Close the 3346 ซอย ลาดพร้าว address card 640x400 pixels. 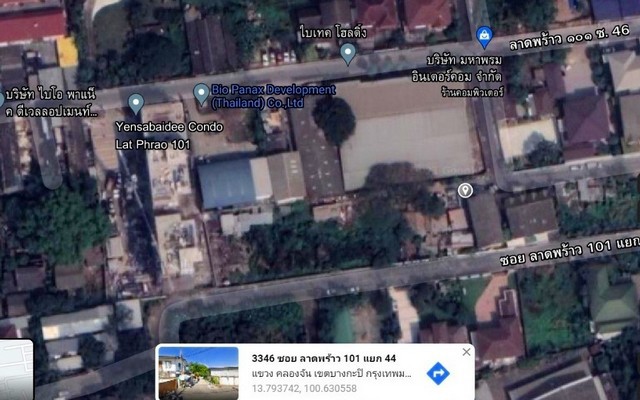coord(466,353)
